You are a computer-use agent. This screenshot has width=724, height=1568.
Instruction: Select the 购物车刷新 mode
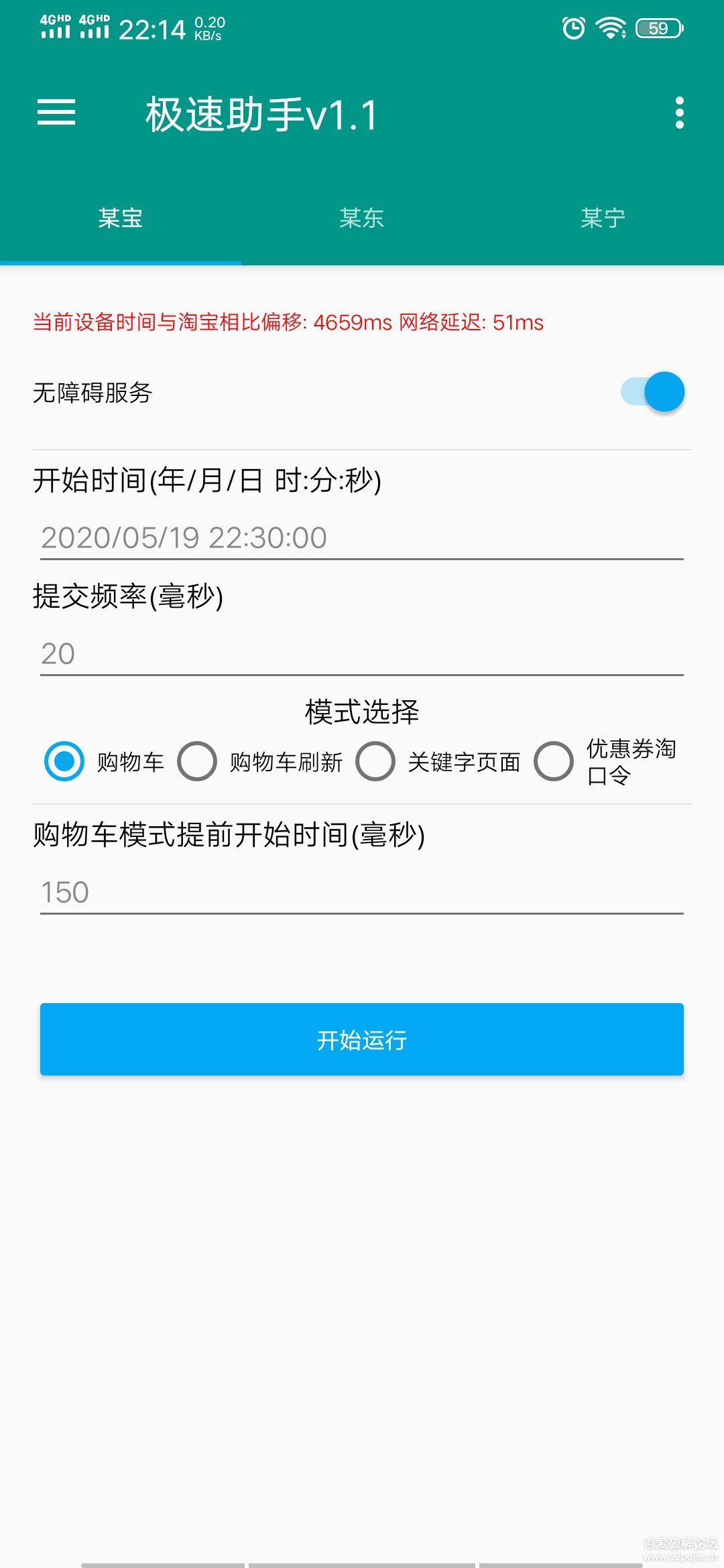click(x=197, y=761)
